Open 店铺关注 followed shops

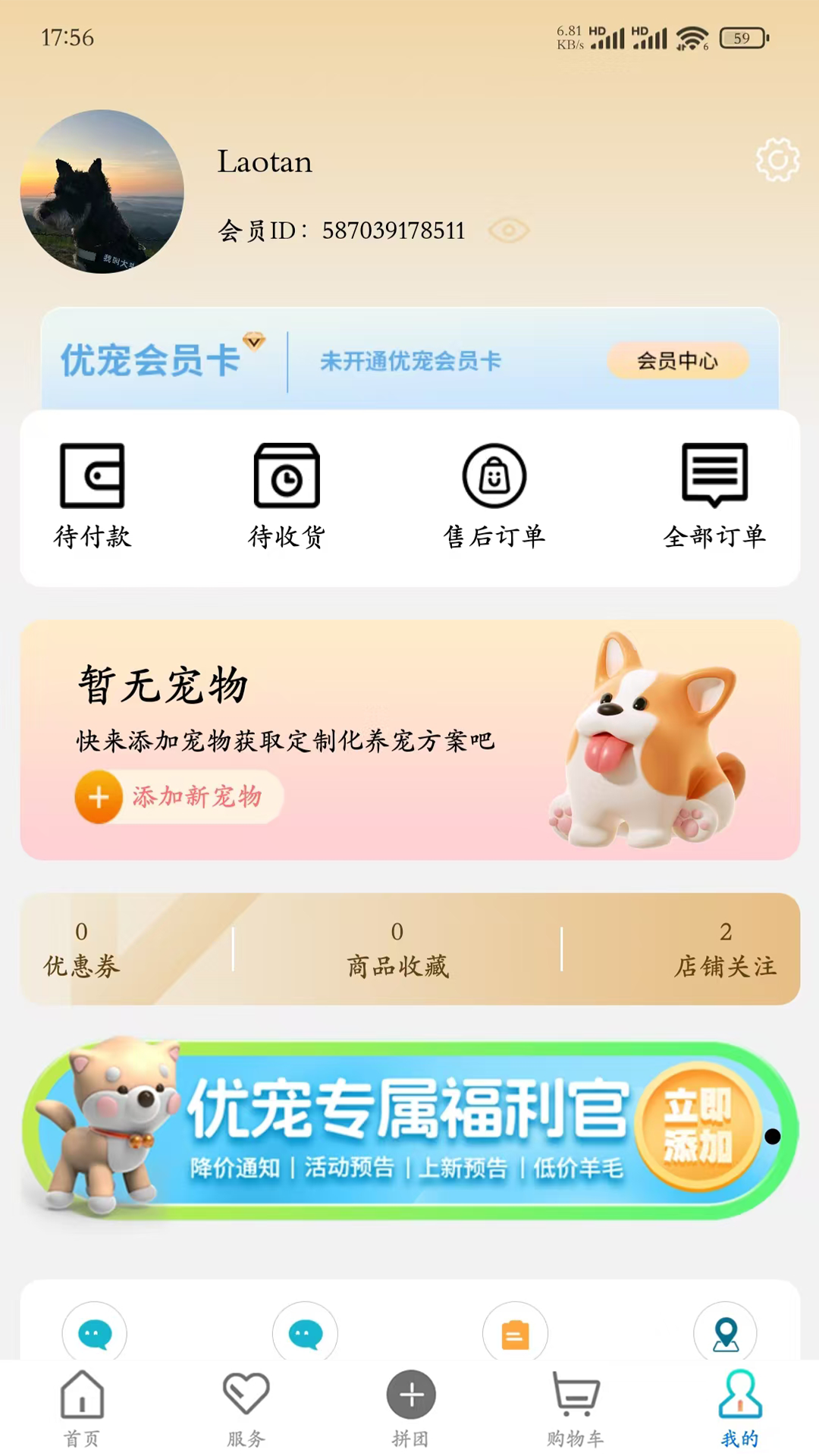(x=725, y=949)
